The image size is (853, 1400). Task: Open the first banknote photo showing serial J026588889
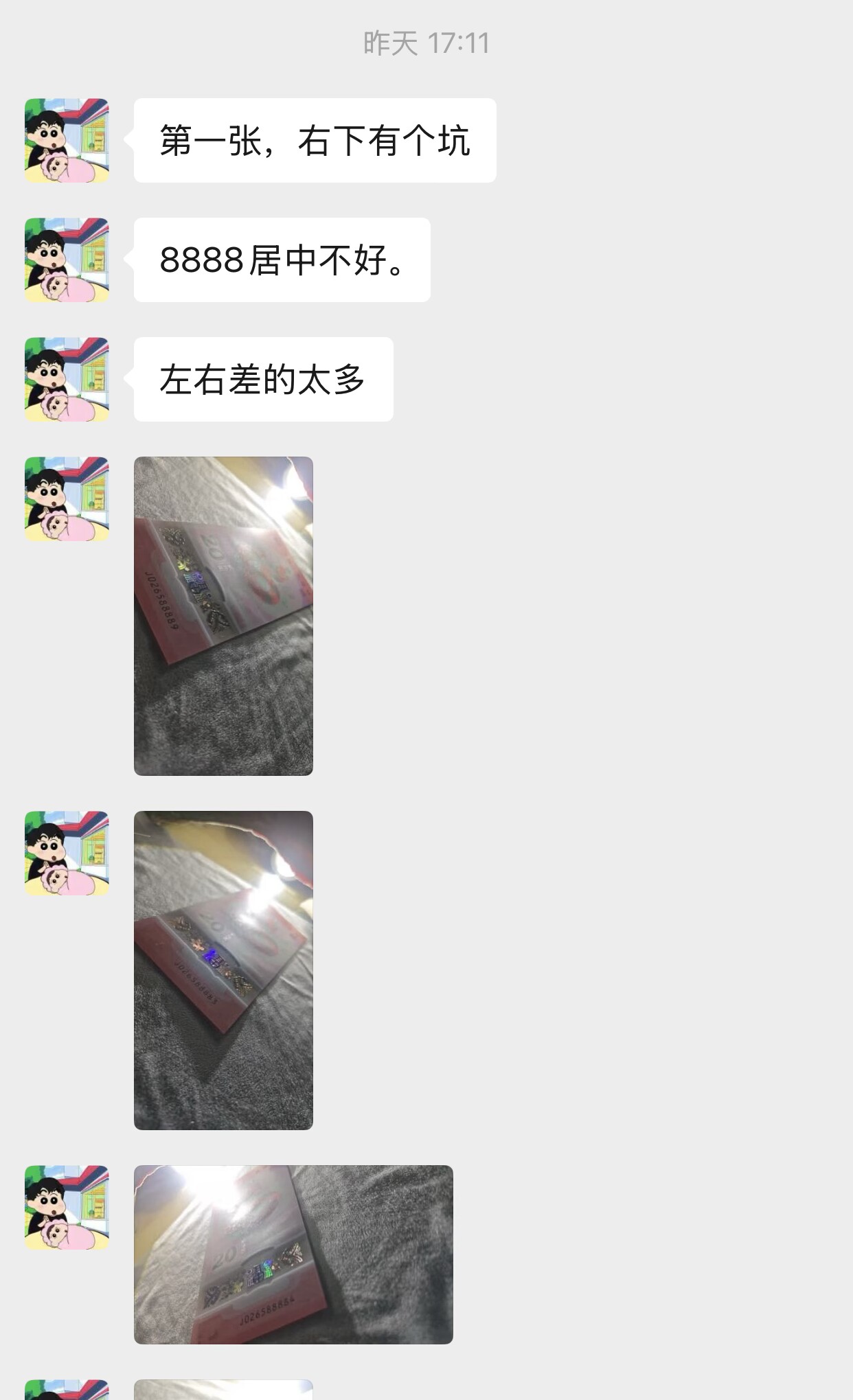[223, 616]
